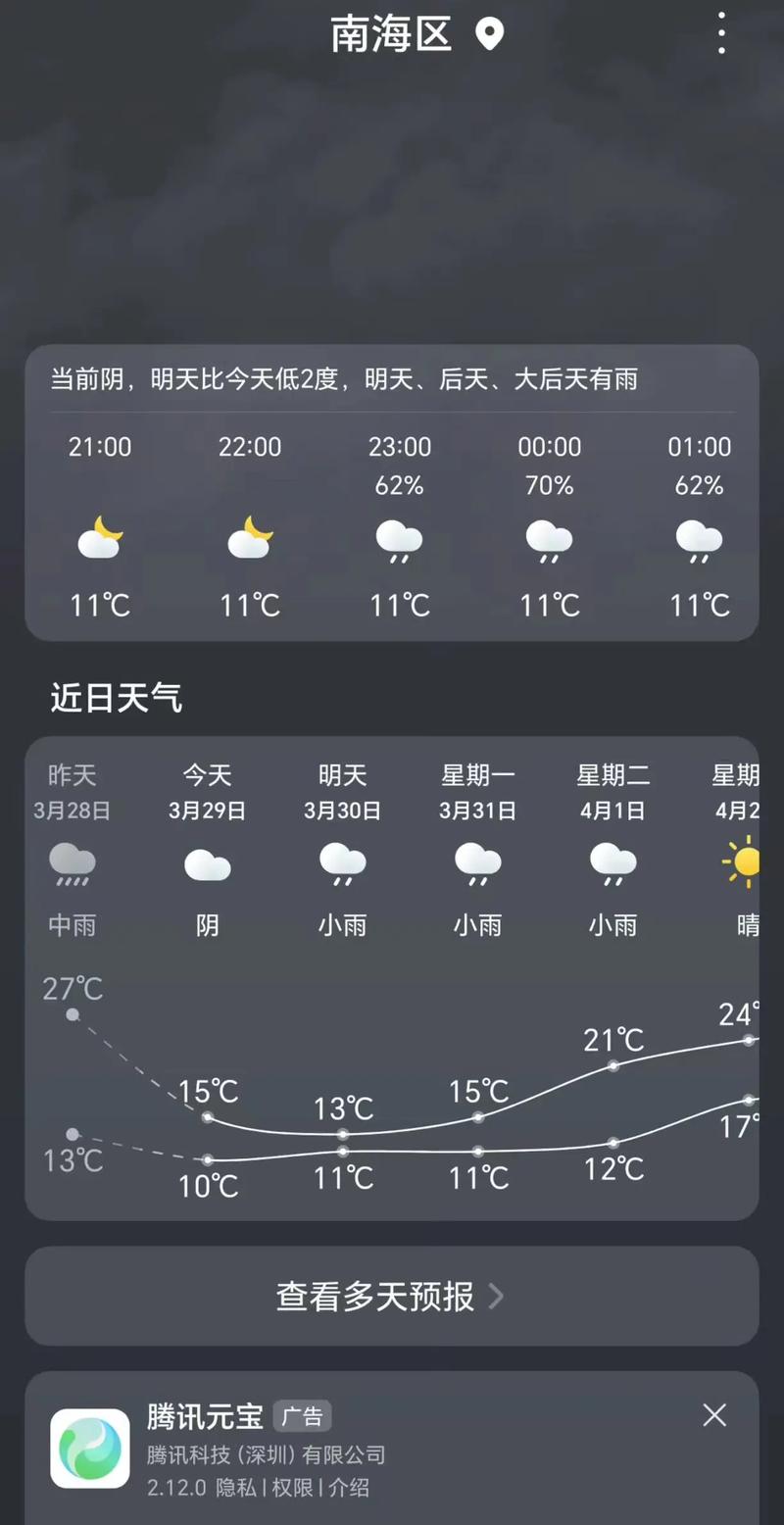
Task: Expand the chevron next to 查看多天预报
Action: (x=498, y=1297)
